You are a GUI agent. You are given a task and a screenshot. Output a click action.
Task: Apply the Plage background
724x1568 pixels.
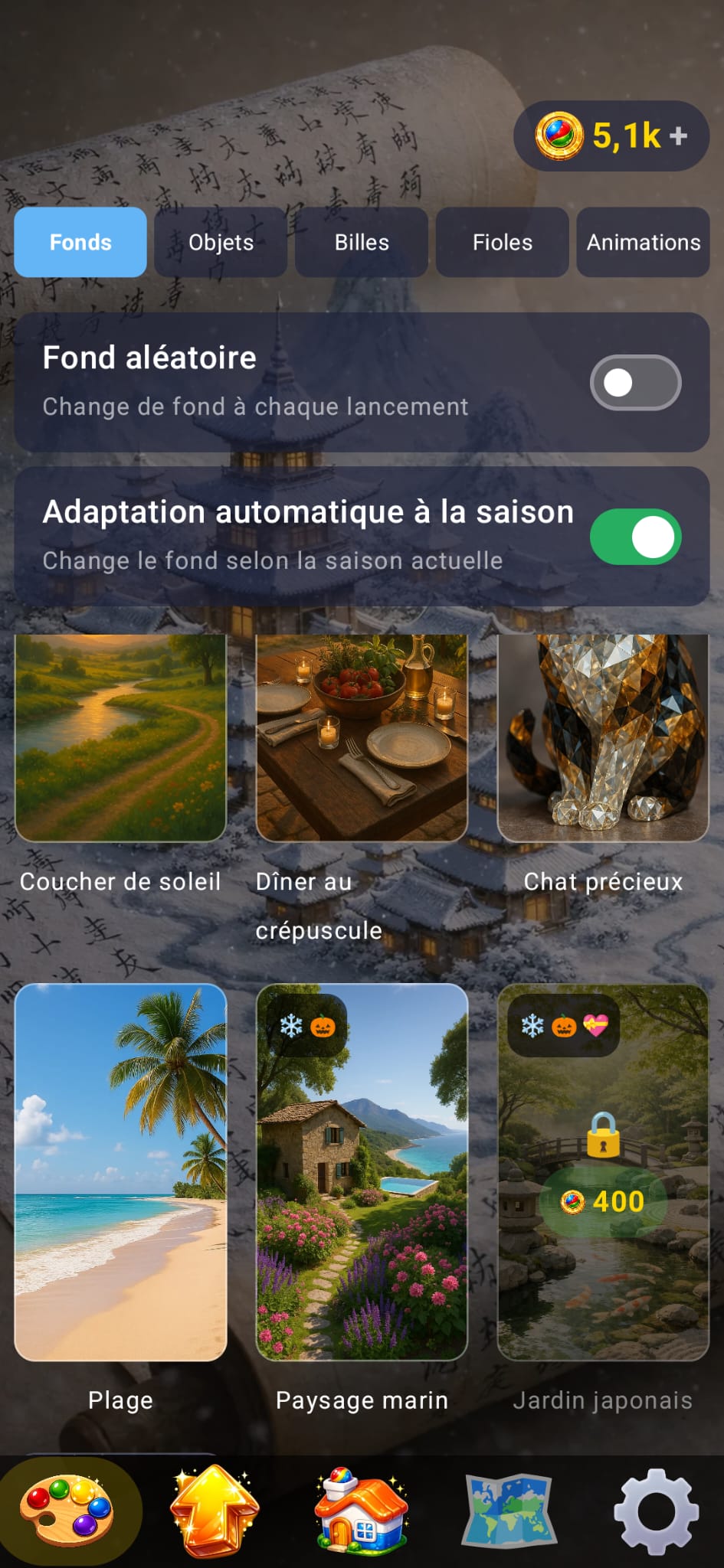click(120, 1171)
